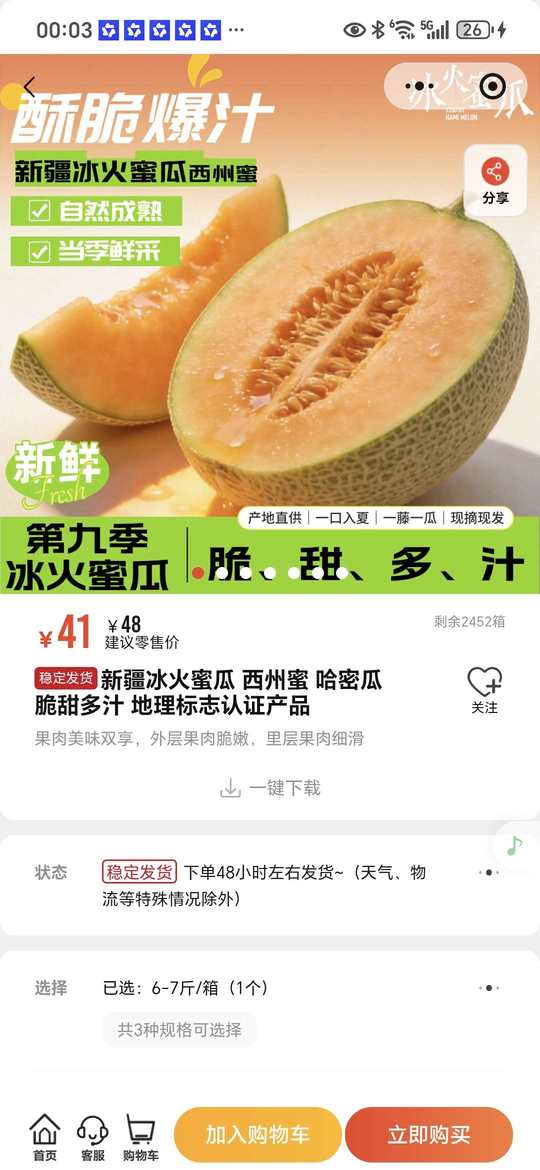Tap the product image carousel
The width and height of the screenshot is (540, 1170).
click(x=270, y=324)
